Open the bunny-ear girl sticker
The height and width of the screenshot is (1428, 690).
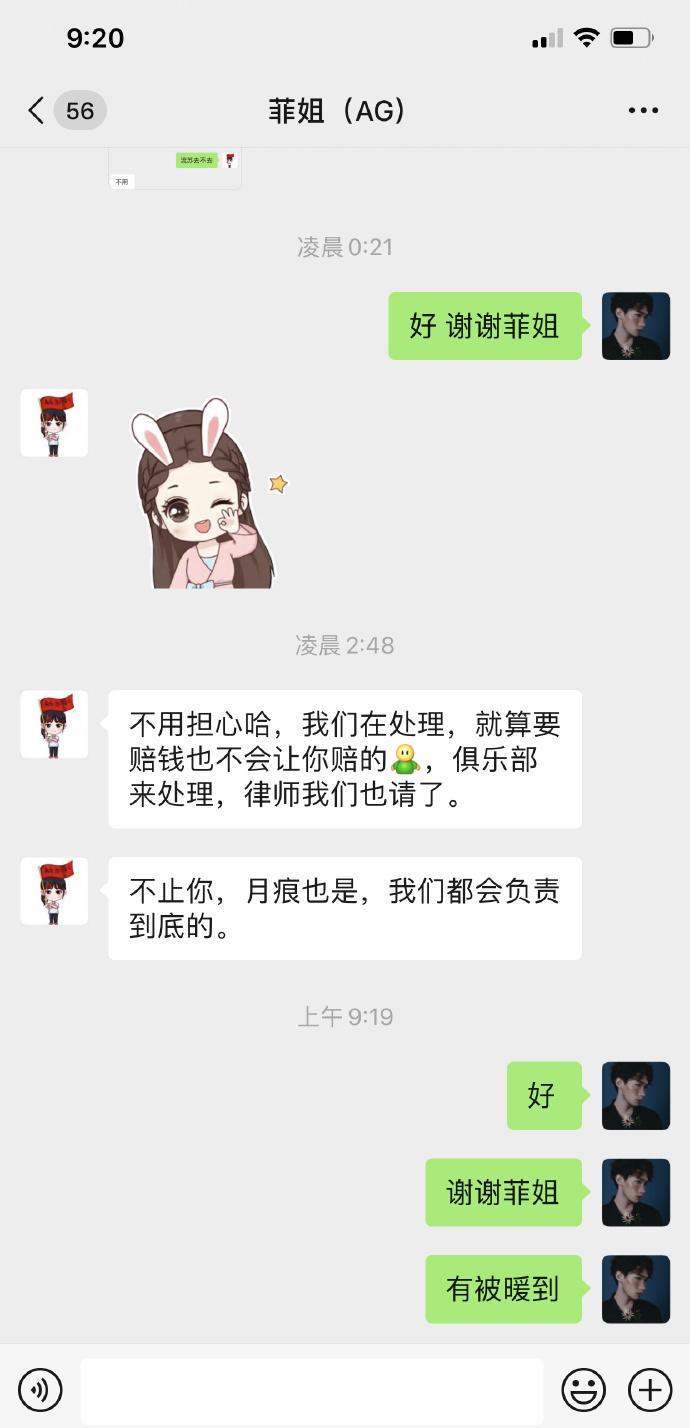pyautogui.click(x=205, y=492)
